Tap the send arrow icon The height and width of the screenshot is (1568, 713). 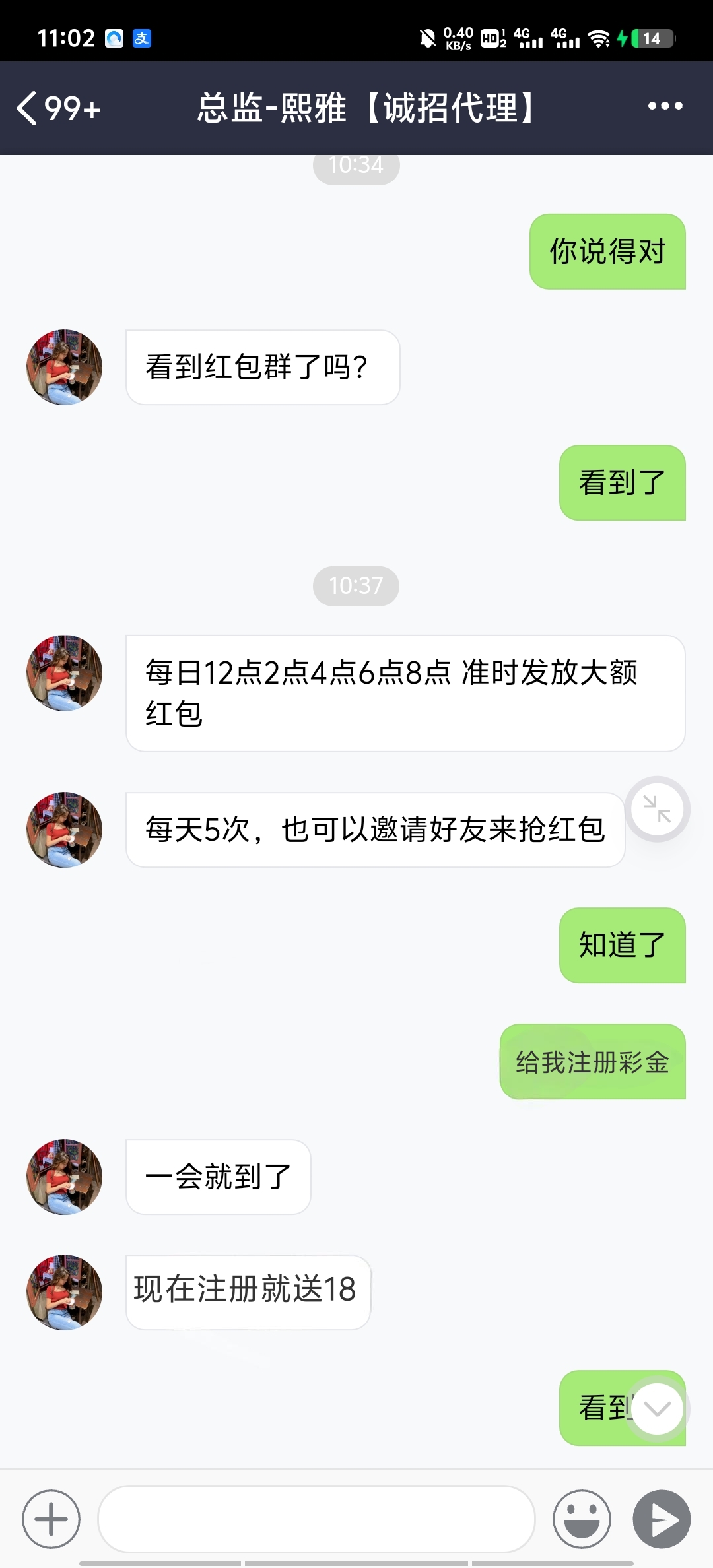click(662, 1519)
